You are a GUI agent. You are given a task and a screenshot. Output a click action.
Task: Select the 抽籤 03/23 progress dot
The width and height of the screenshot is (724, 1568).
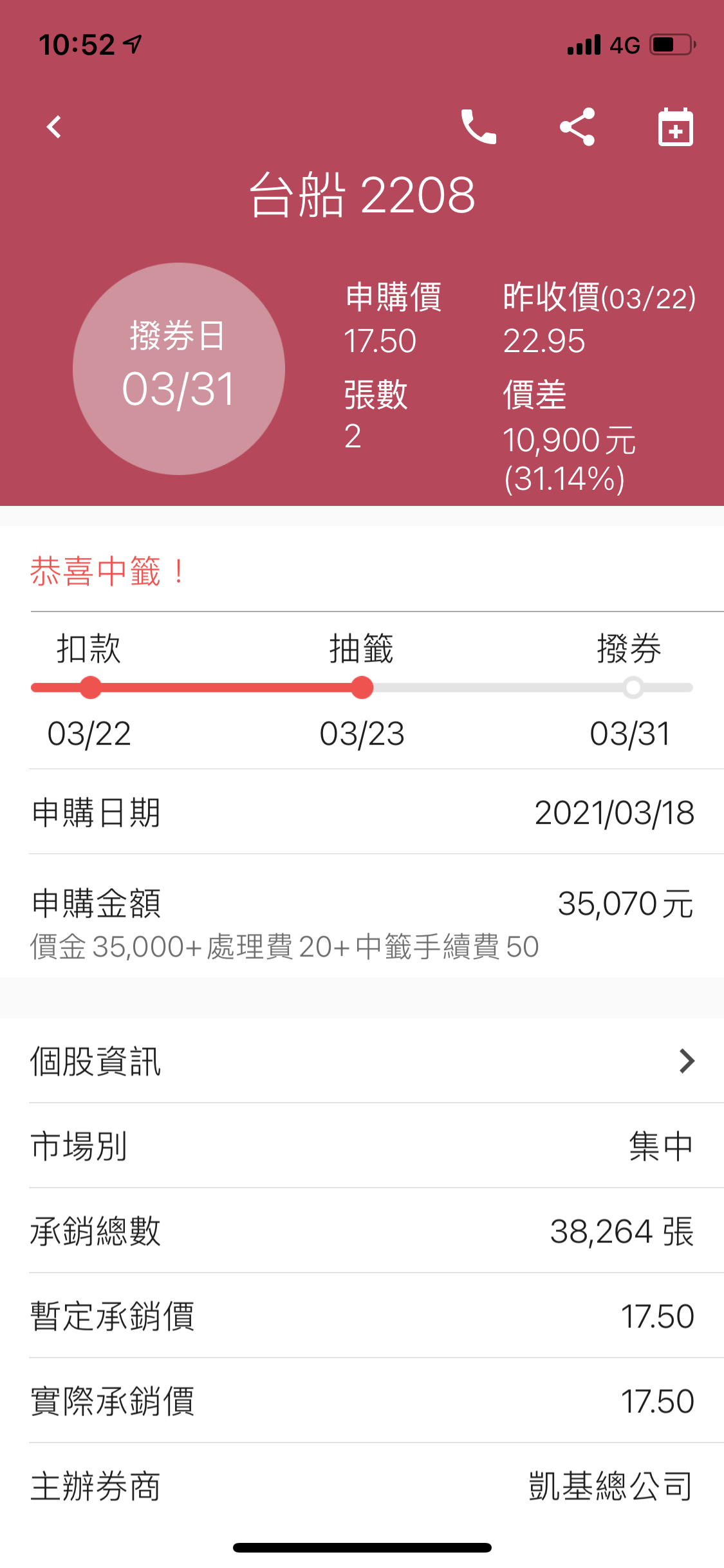[x=362, y=688]
